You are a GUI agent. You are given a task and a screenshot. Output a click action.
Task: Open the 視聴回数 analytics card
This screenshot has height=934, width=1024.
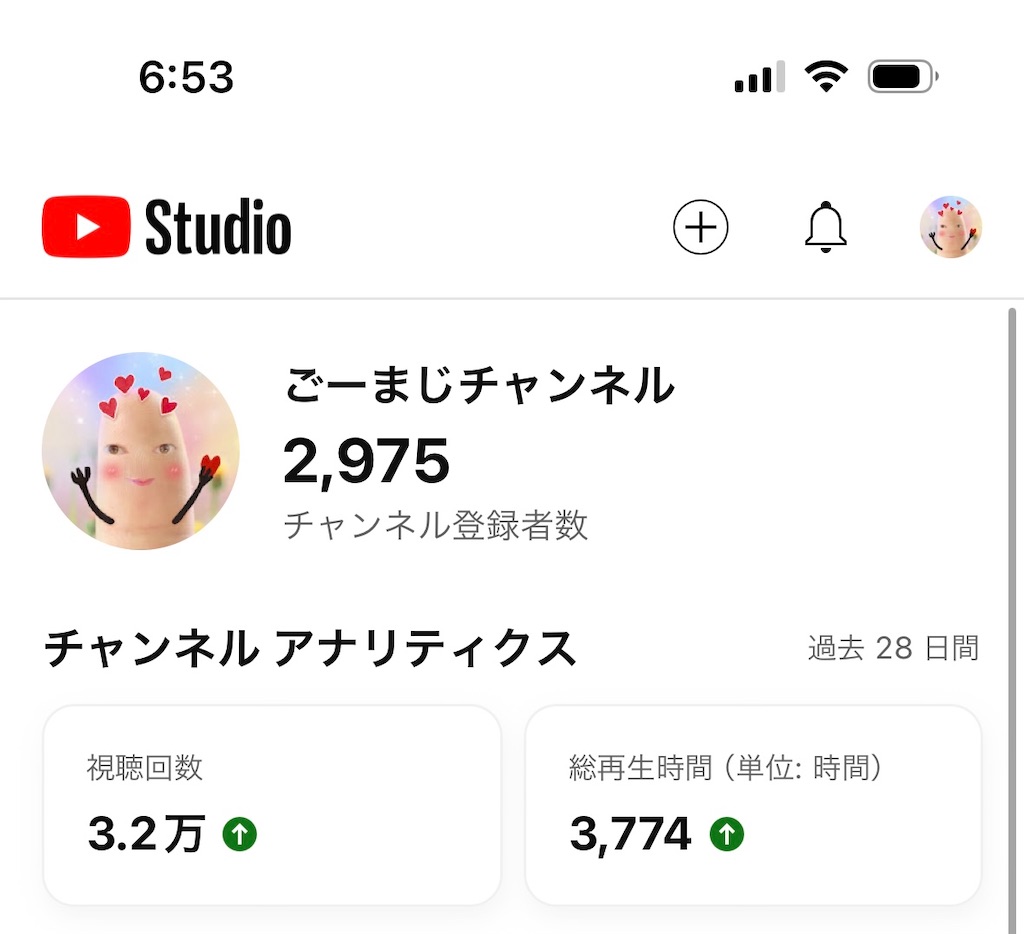coord(272,805)
